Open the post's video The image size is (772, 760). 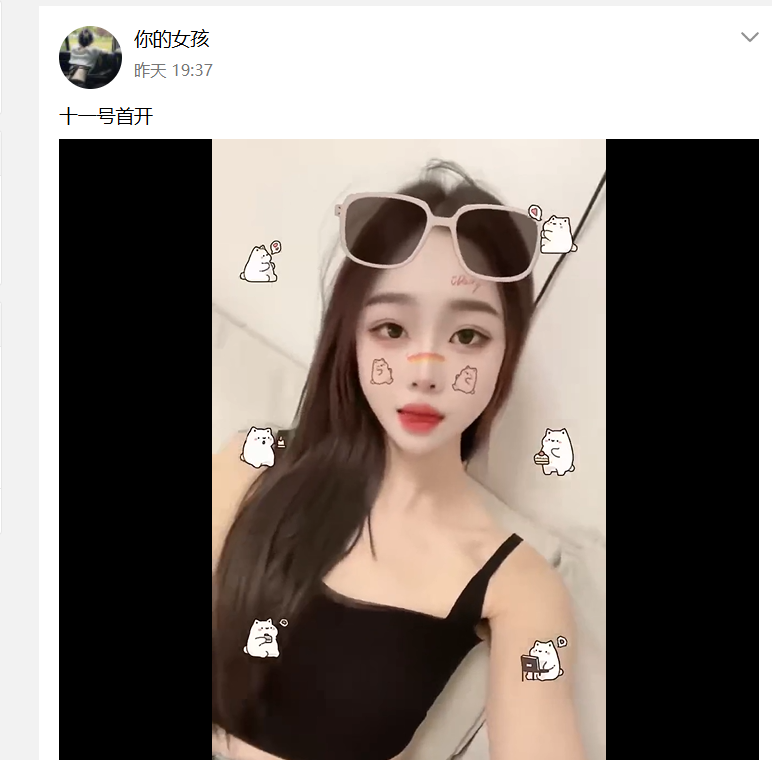408,449
